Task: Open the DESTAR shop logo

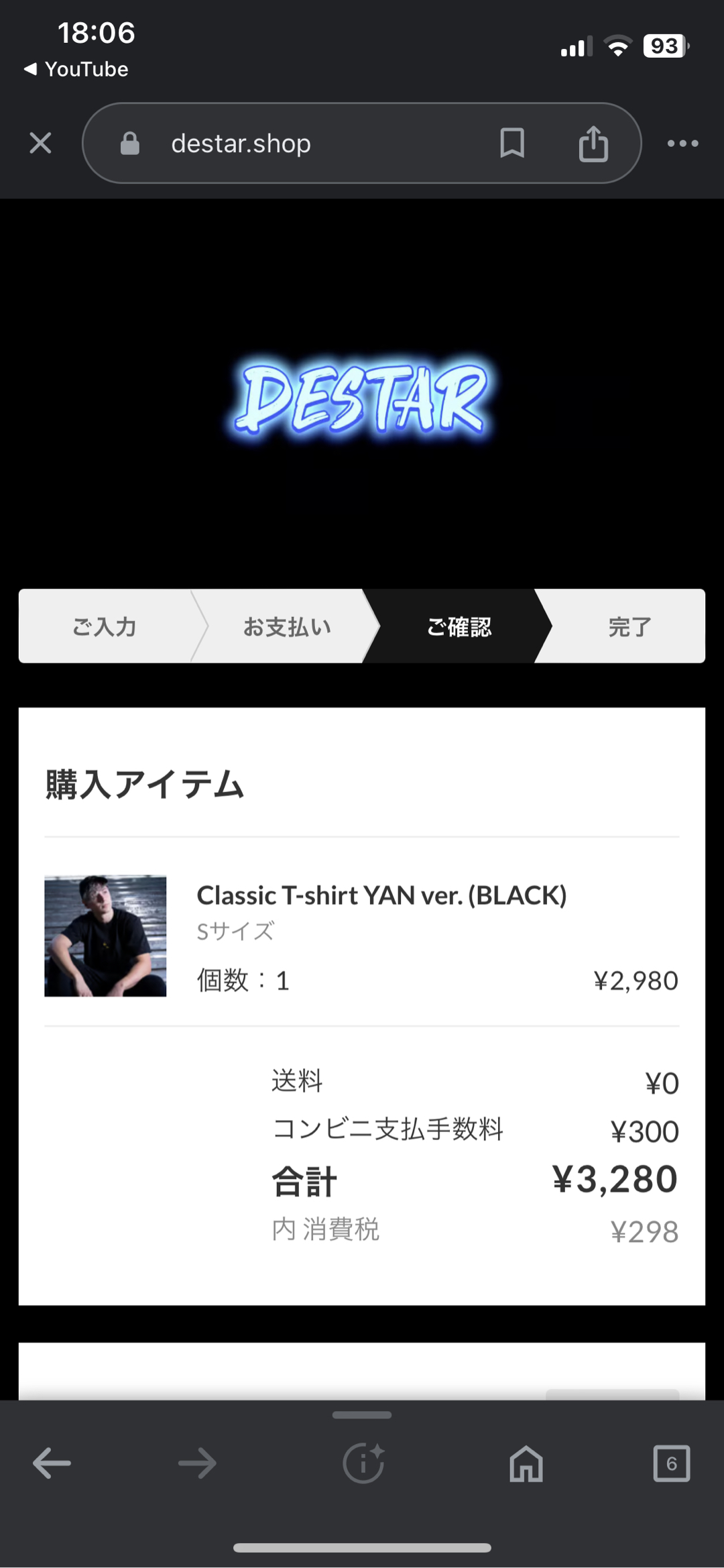Action: click(362, 399)
